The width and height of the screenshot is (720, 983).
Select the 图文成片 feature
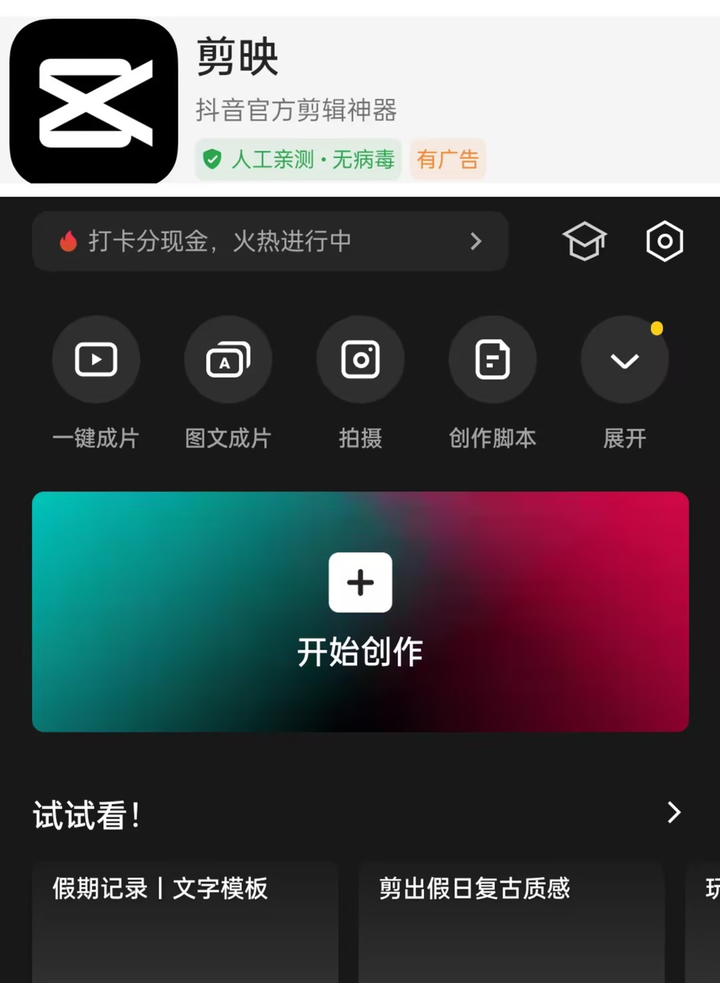[228, 360]
